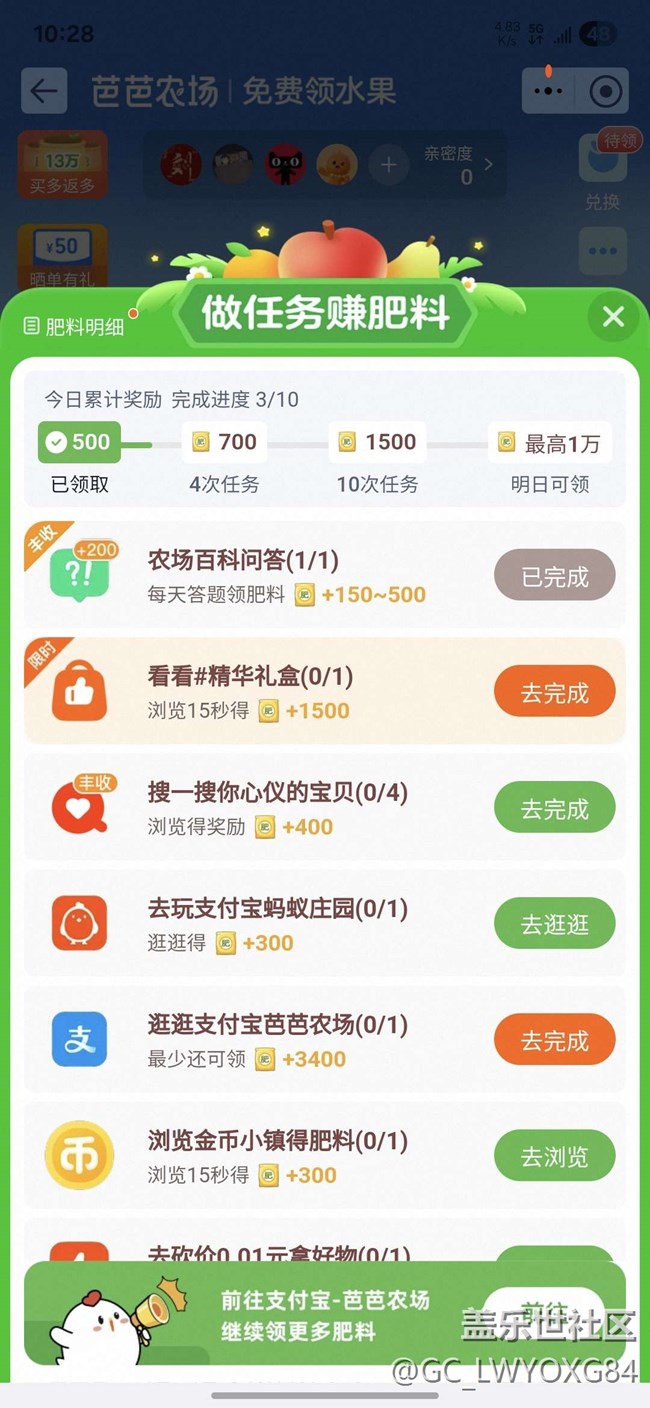
Task: Tap 去完成 for 逛逛支付宝芭芭农场
Action: 554,1041
